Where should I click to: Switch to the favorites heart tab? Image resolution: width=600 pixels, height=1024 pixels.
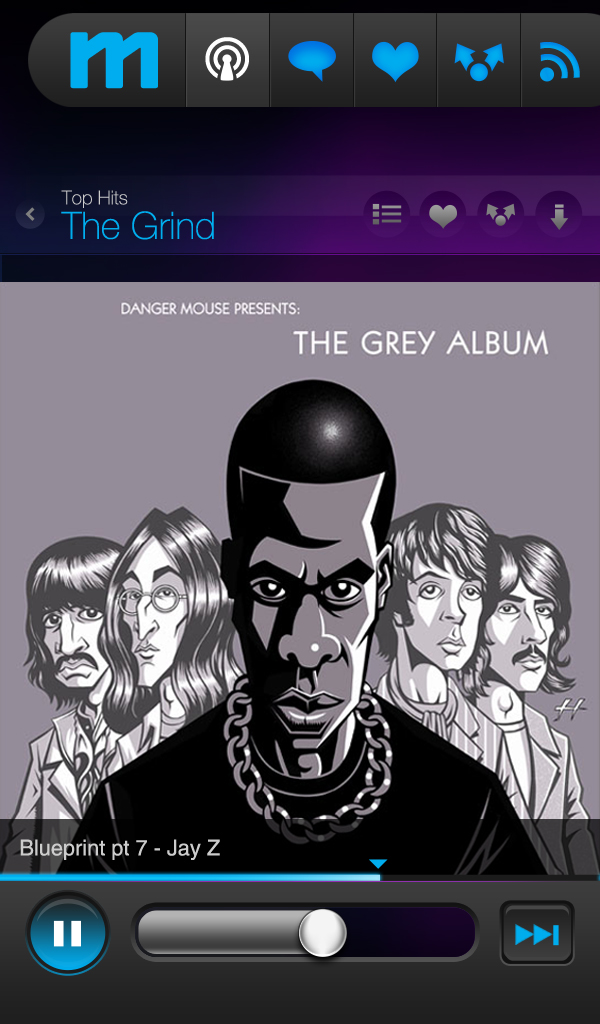(395, 61)
